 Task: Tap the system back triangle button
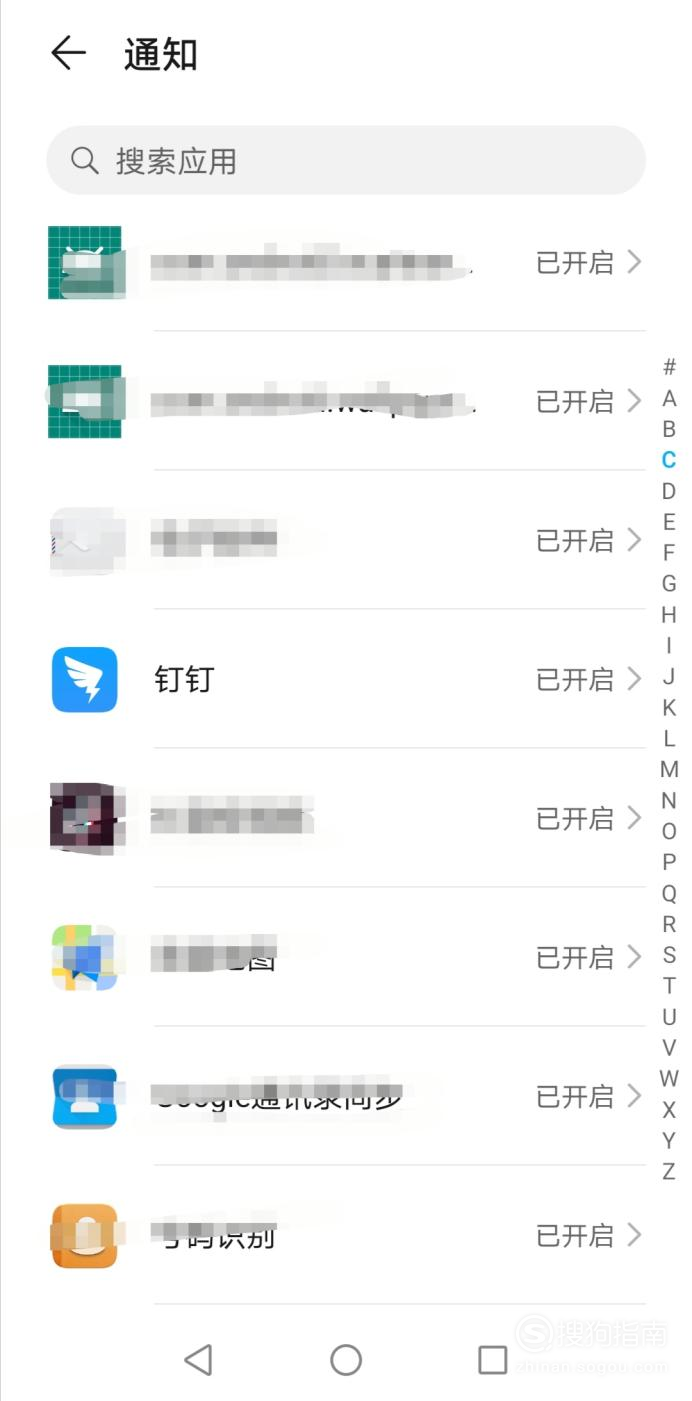[x=198, y=1359]
